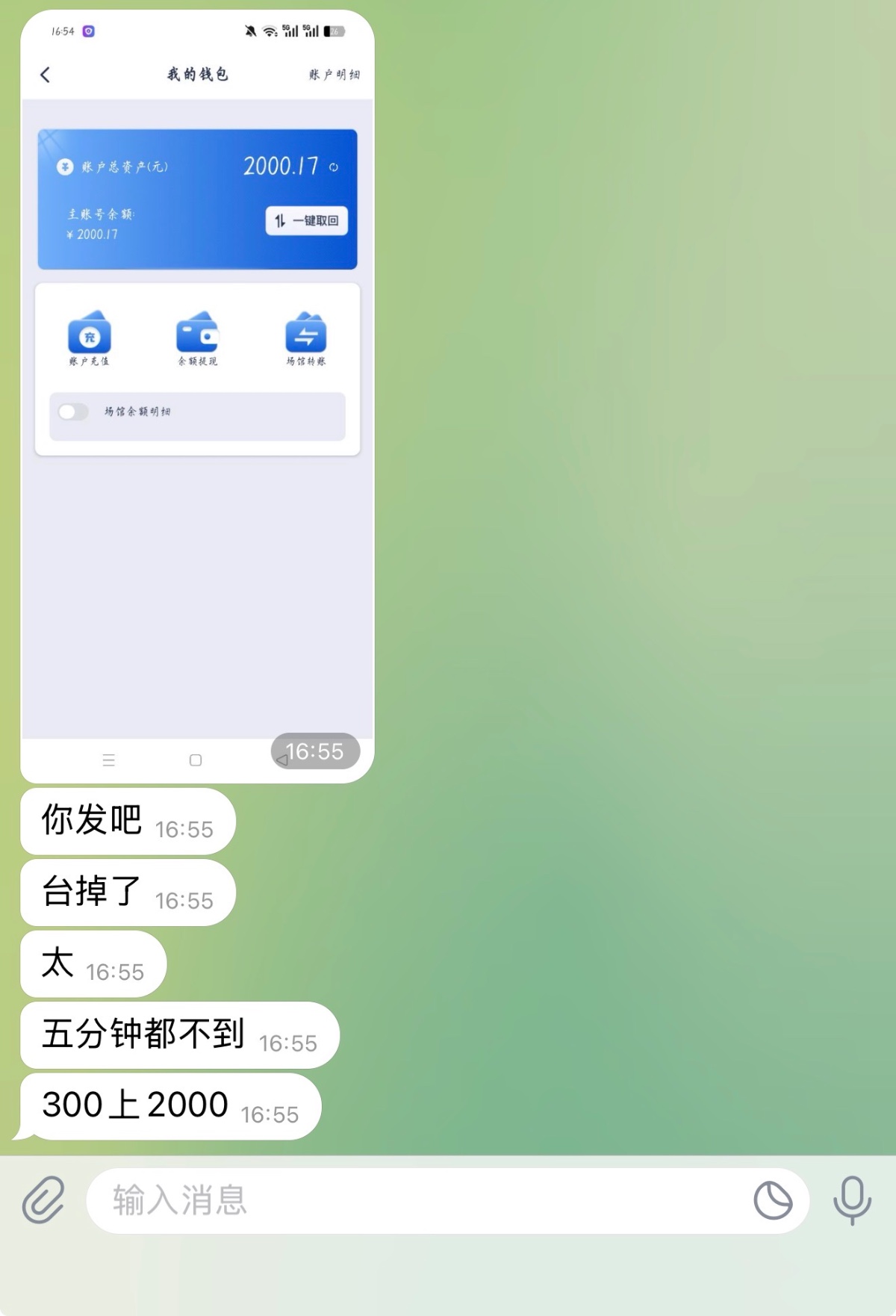Focus the 输入消息 message input field
Screen dimensions: 896x1316
pos(418,1200)
